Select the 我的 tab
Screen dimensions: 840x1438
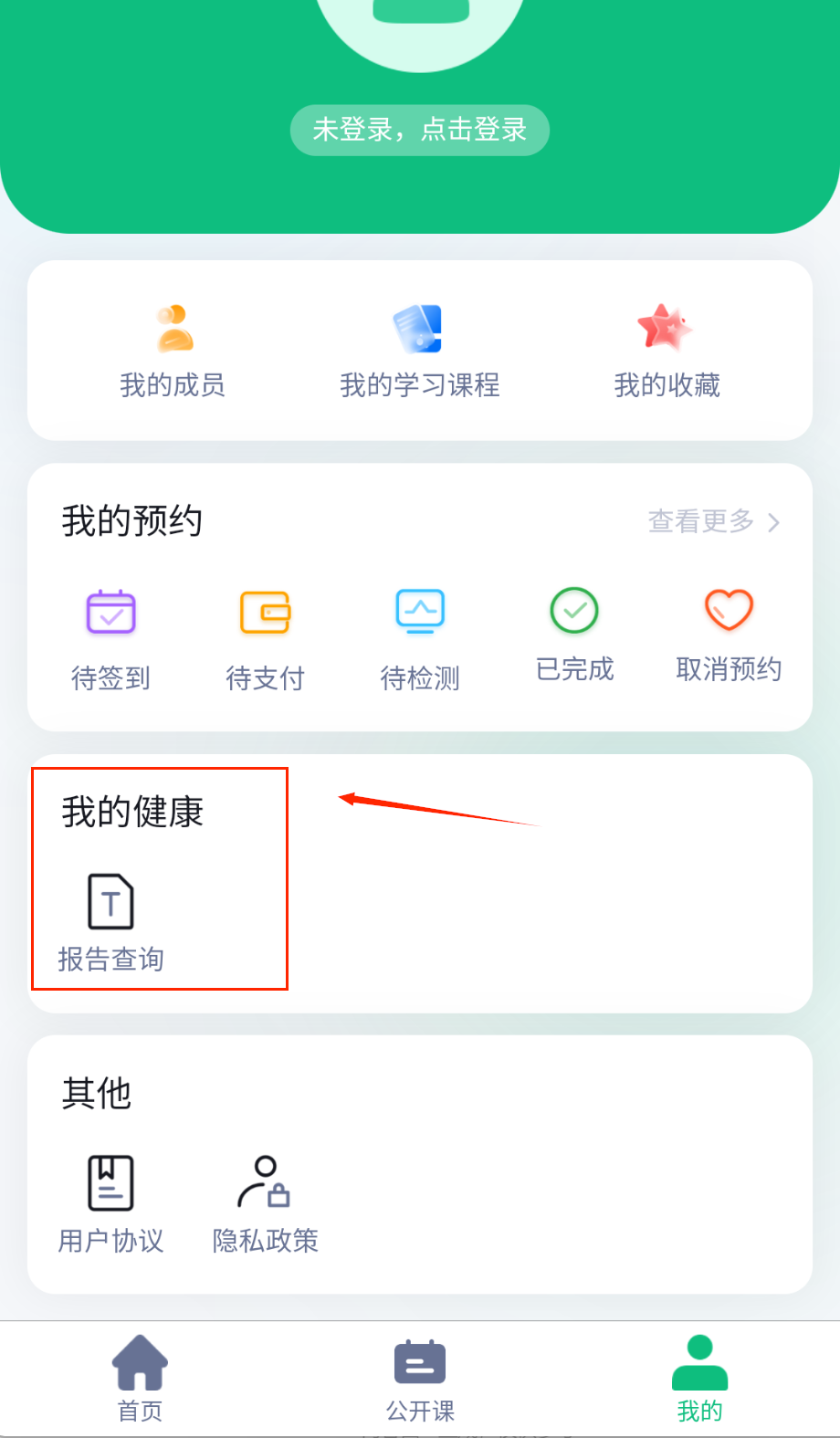tap(699, 1378)
